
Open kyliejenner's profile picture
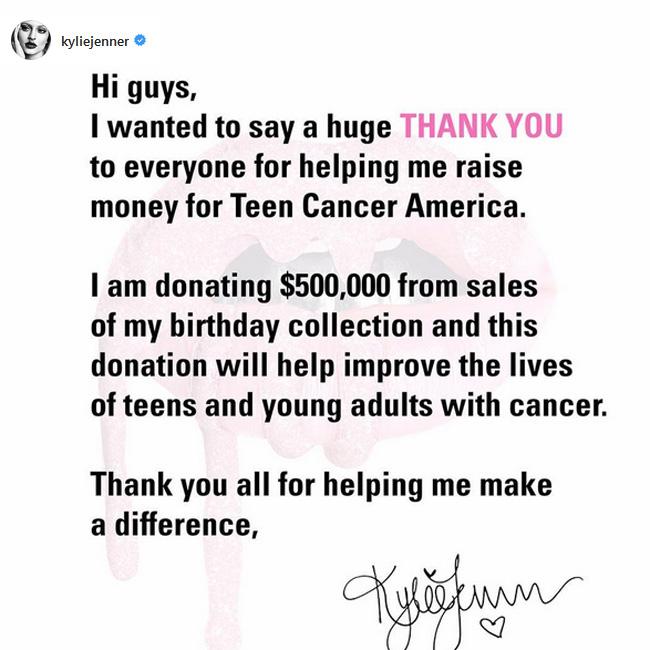coord(29,40)
